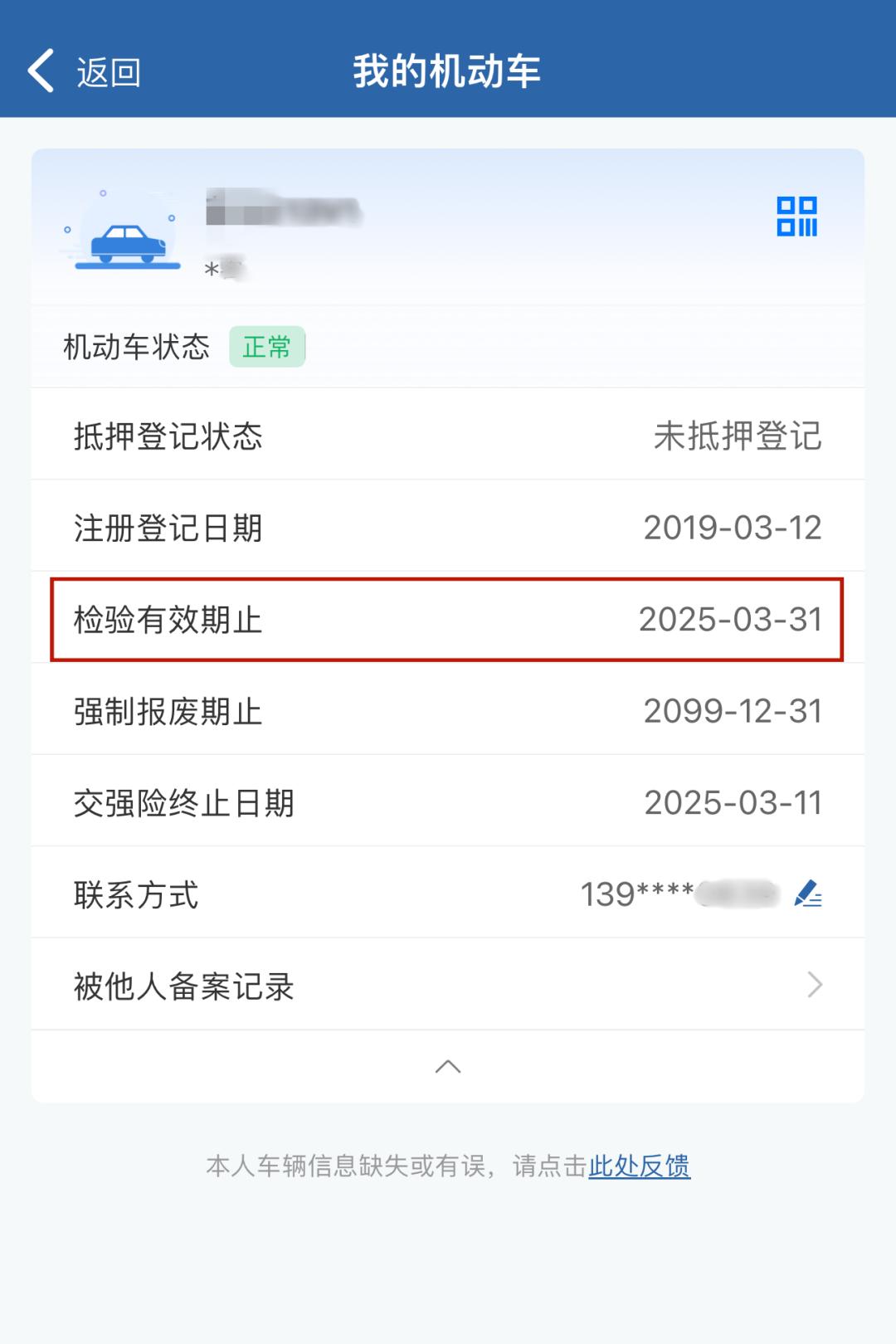The height and width of the screenshot is (1344, 896).
Task: Collapse the vehicle details card
Action: [448, 1067]
